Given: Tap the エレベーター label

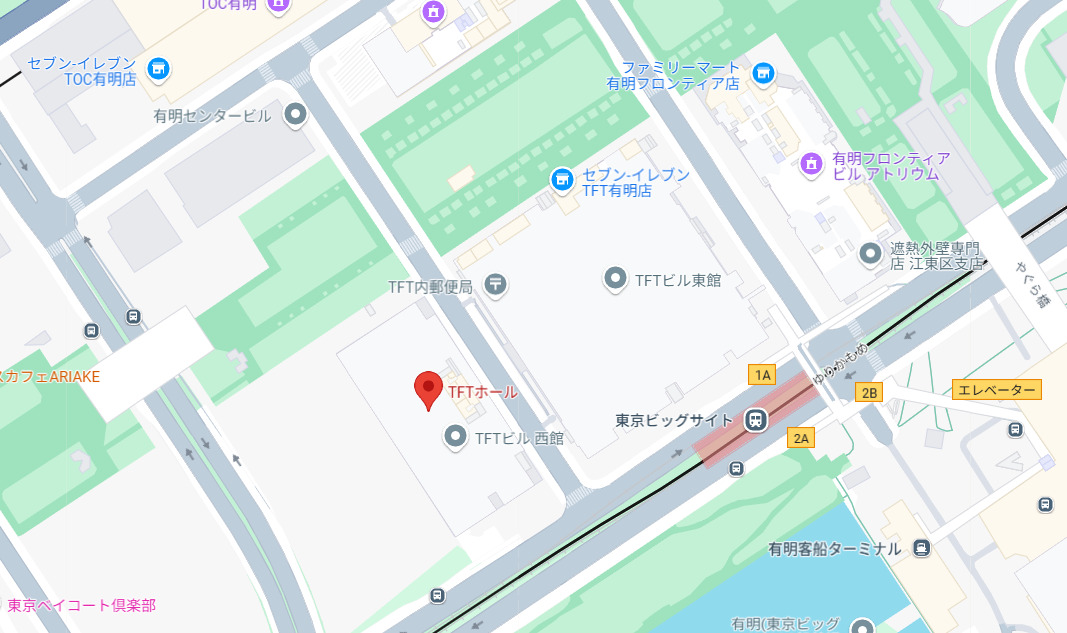Looking at the screenshot, I should pos(997,389).
